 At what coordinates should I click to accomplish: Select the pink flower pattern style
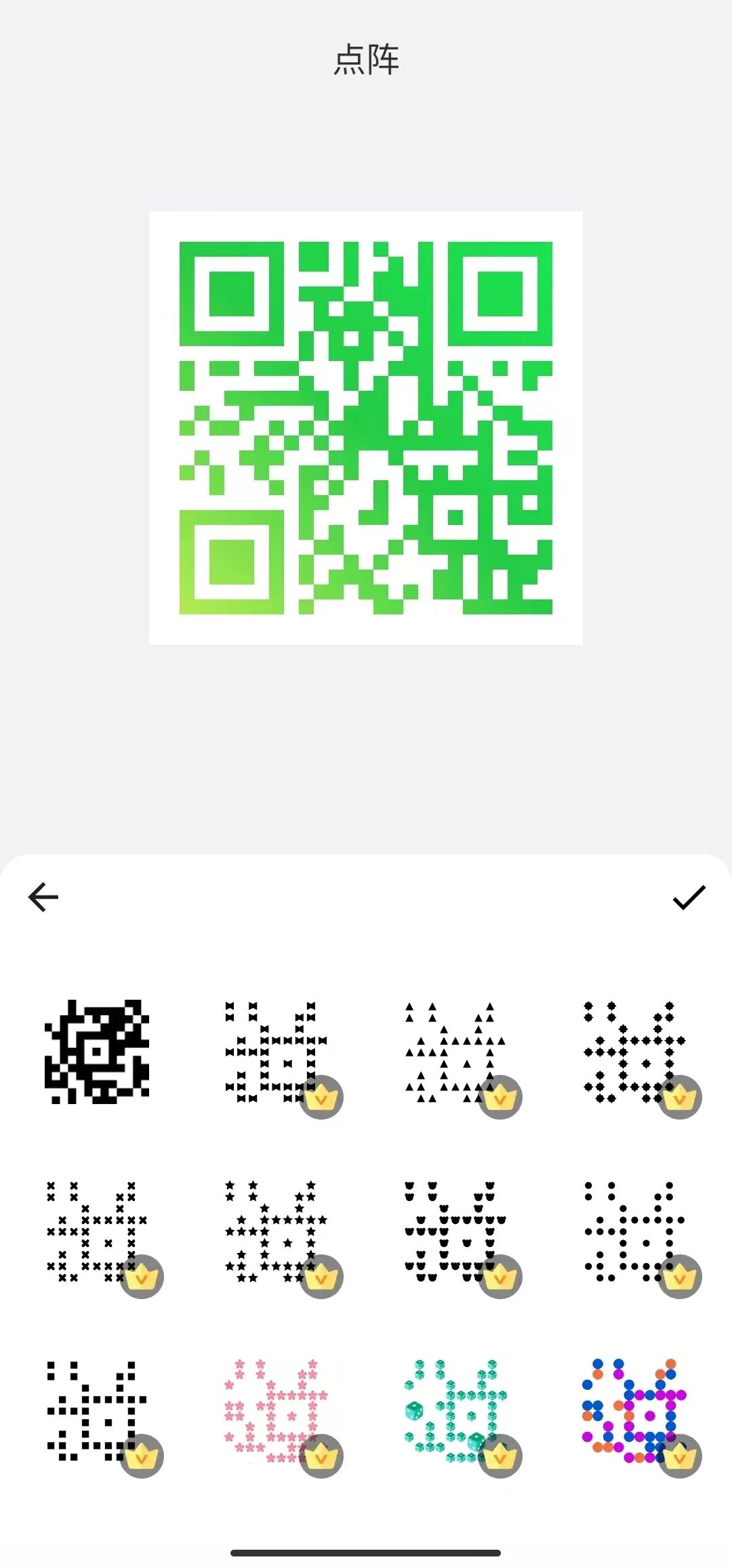(x=275, y=1410)
